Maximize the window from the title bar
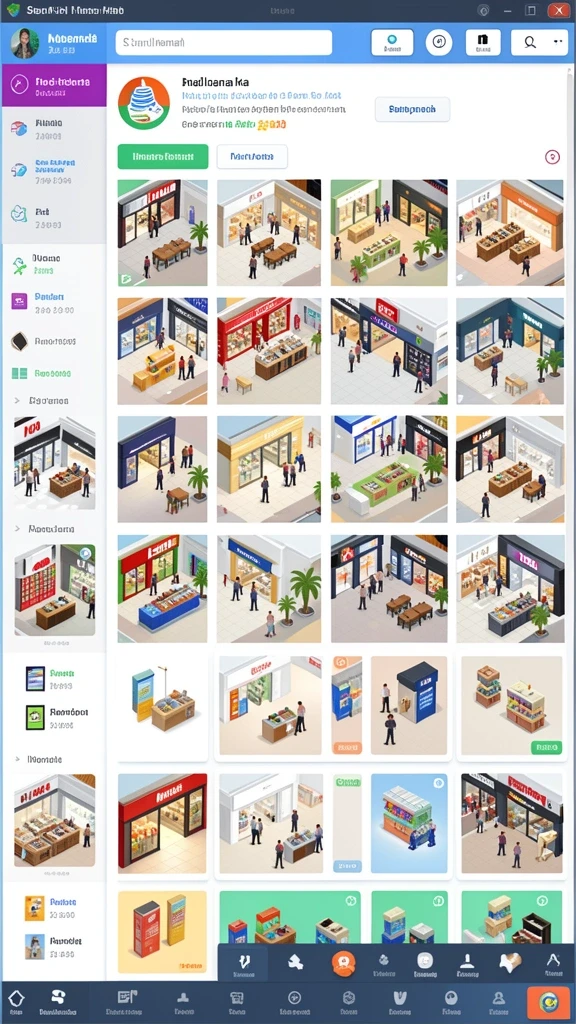 (531, 10)
